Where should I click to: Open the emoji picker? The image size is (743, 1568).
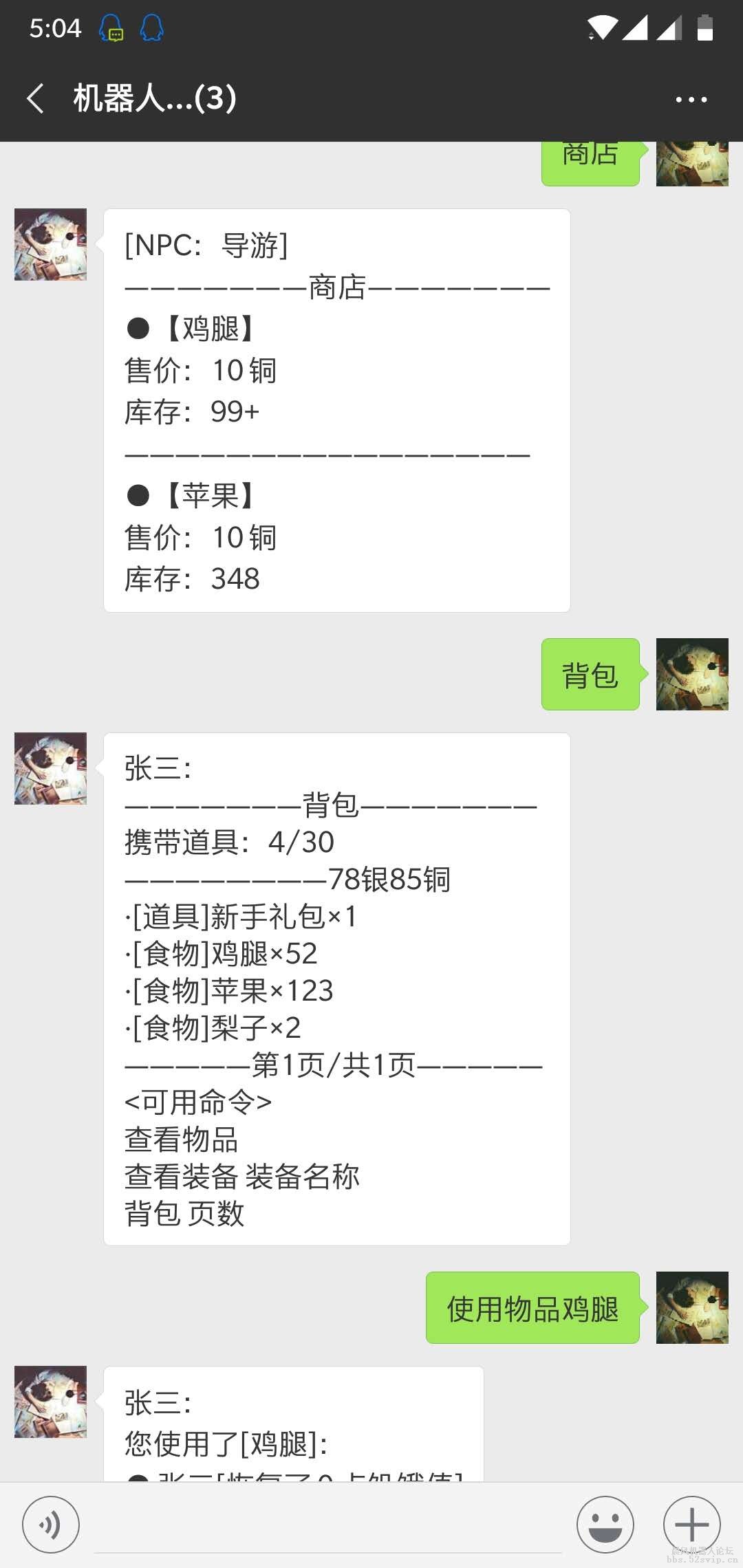[x=605, y=1525]
